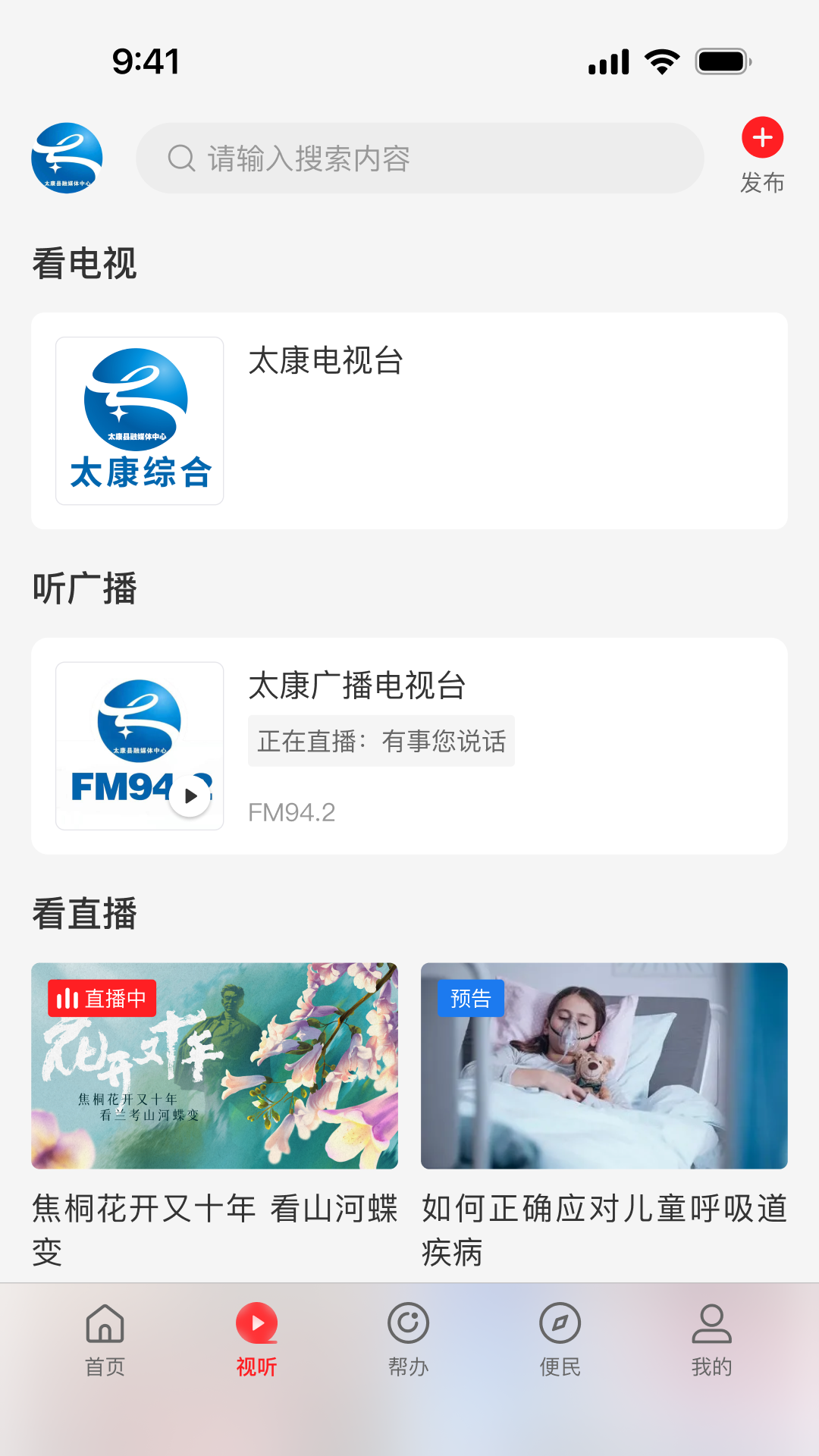Go to the 帮办 tab
819x1456 pixels.
point(409,1339)
